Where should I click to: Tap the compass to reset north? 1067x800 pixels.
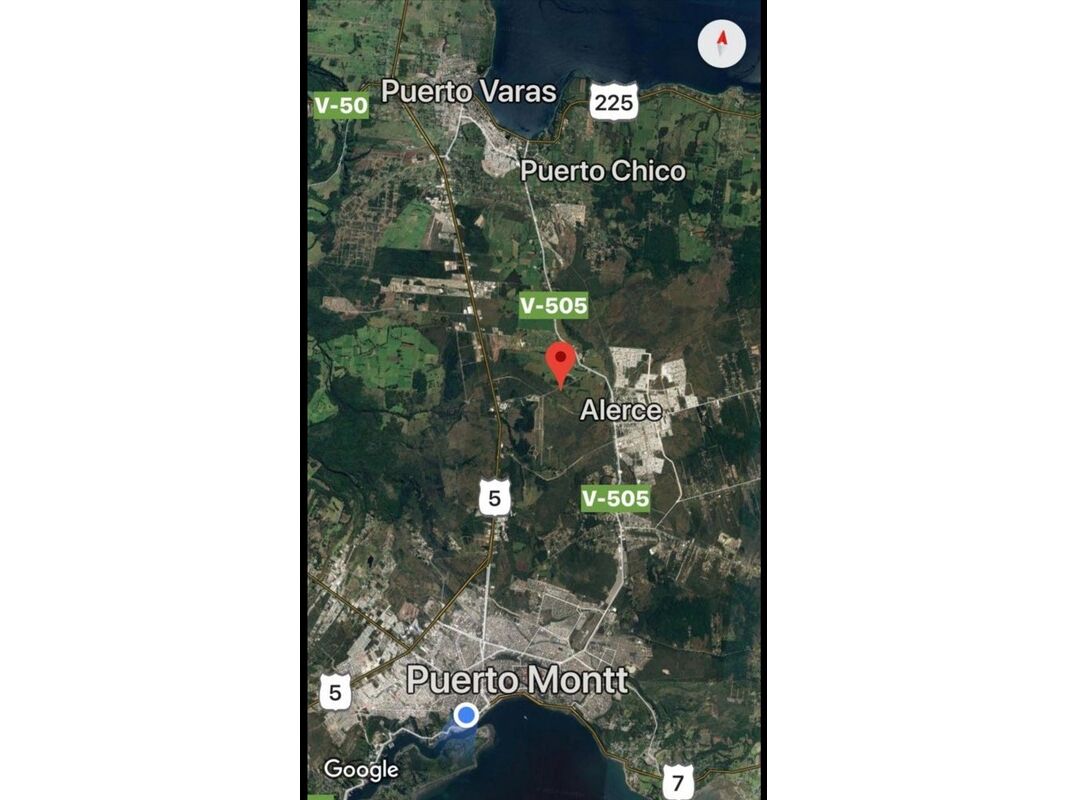click(721, 44)
